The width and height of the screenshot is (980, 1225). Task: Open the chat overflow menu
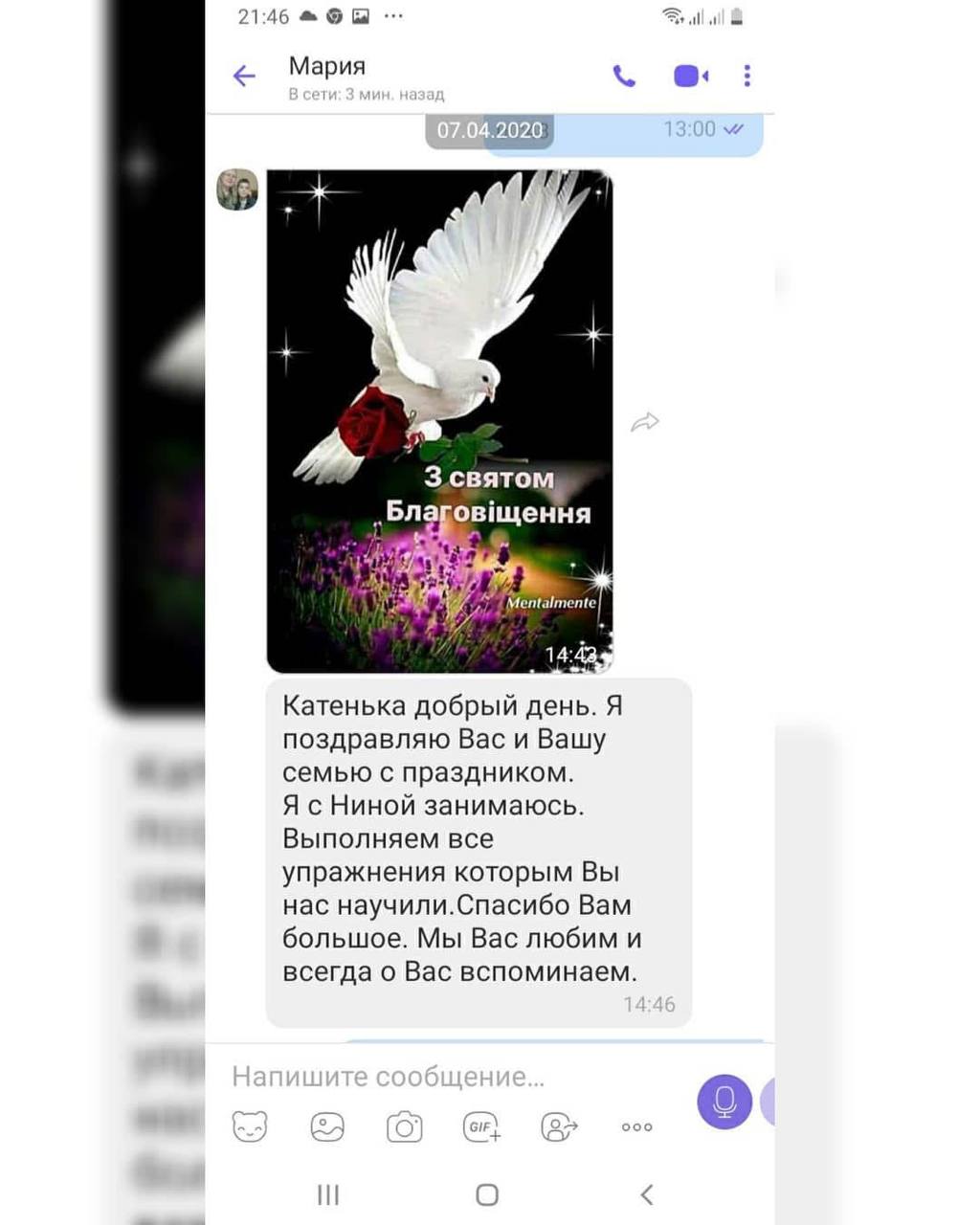[x=747, y=76]
